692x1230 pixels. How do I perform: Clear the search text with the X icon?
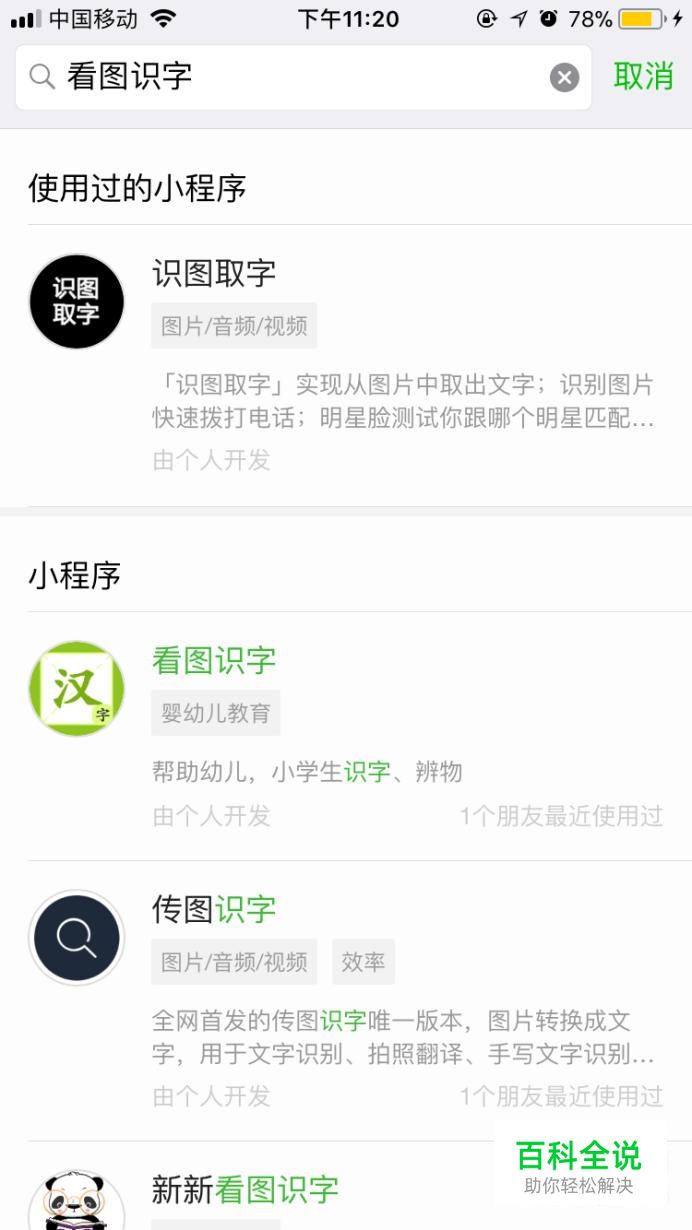[565, 77]
